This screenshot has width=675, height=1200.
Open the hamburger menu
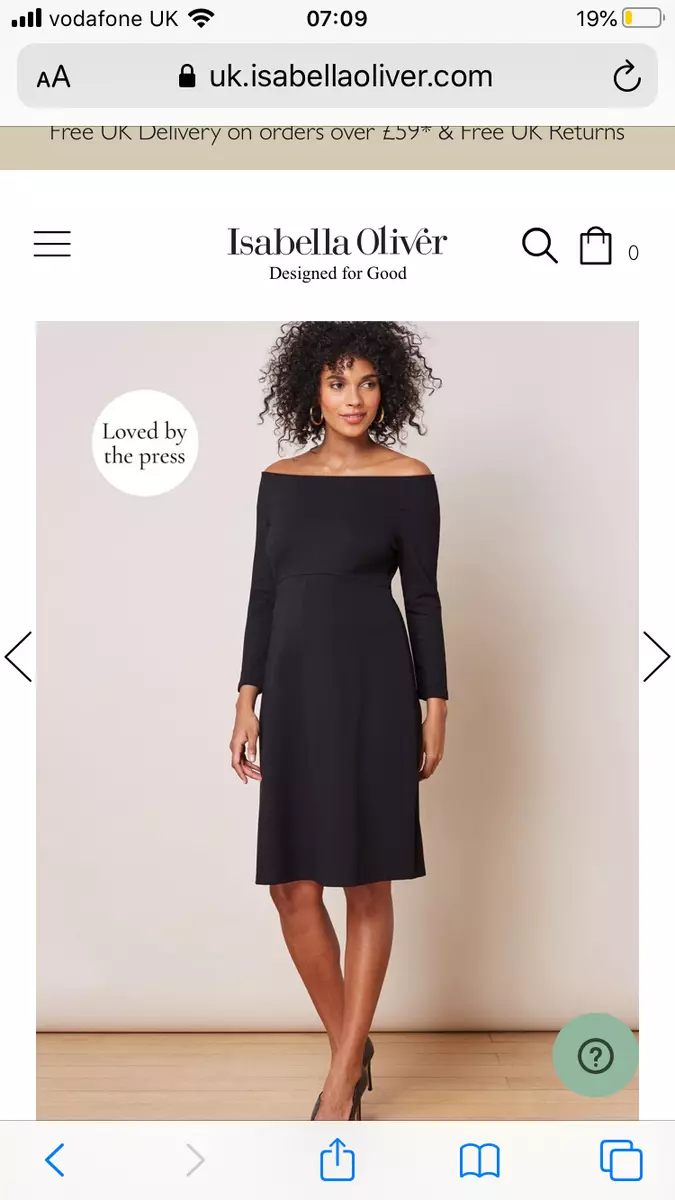pyautogui.click(x=52, y=244)
